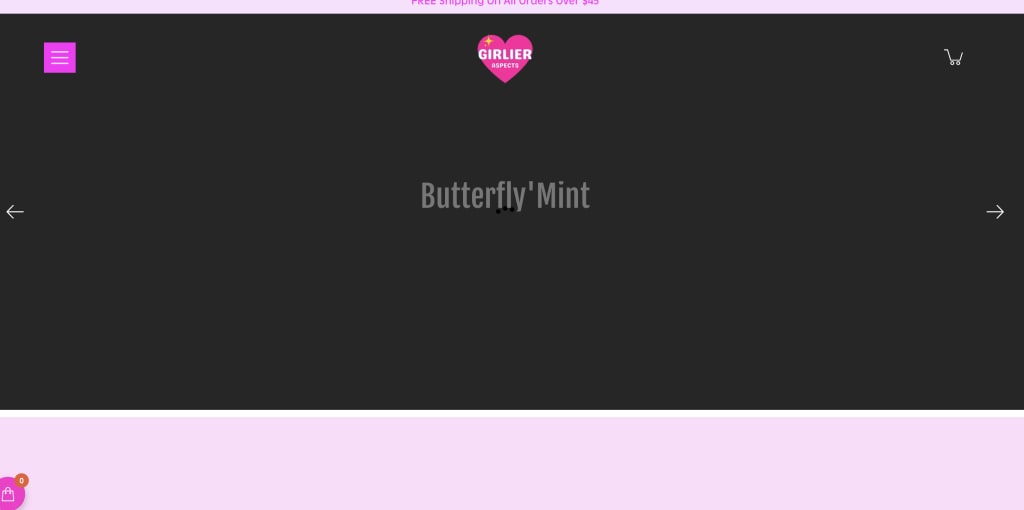Open the Girlier Aspects home logo

tap(505, 58)
